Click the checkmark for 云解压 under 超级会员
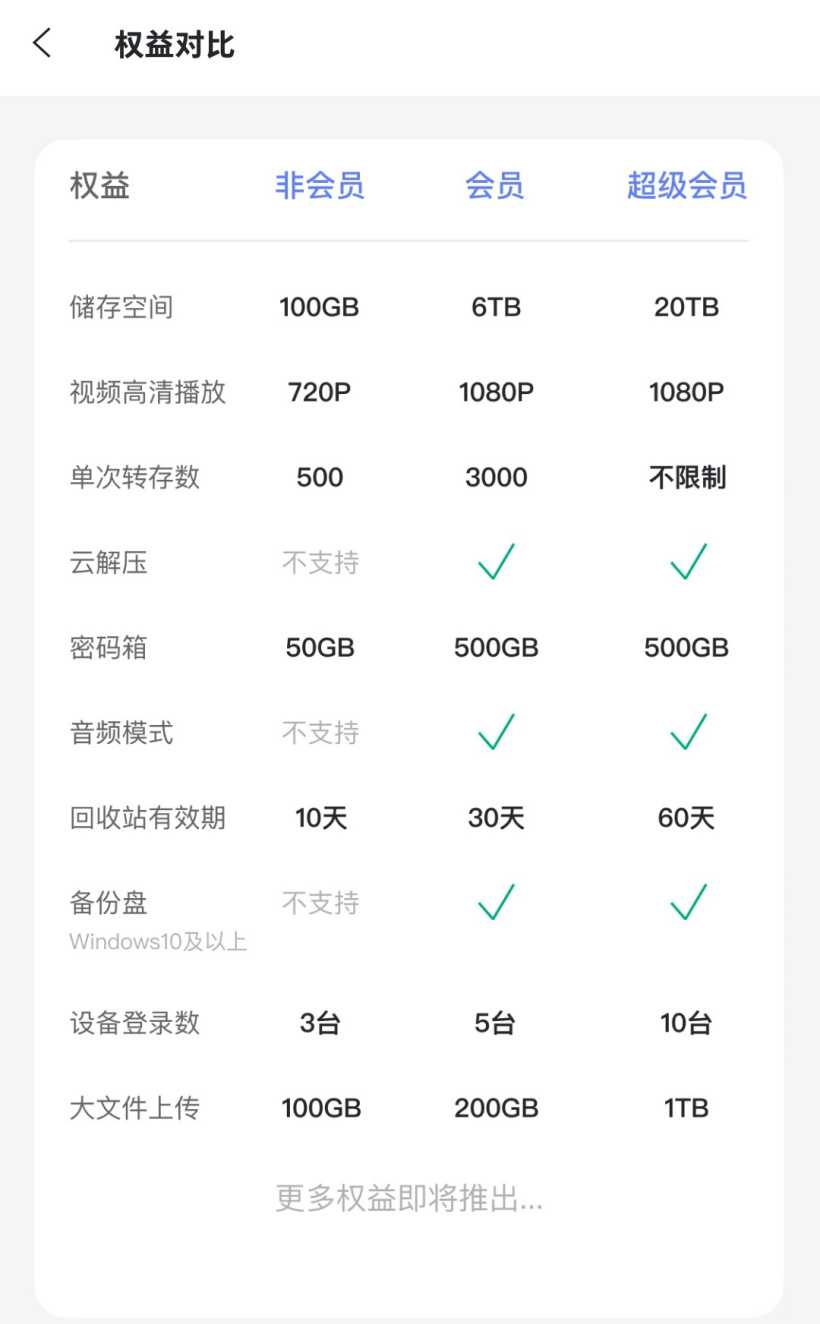Viewport: 820px width, 1324px height. [686, 563]
